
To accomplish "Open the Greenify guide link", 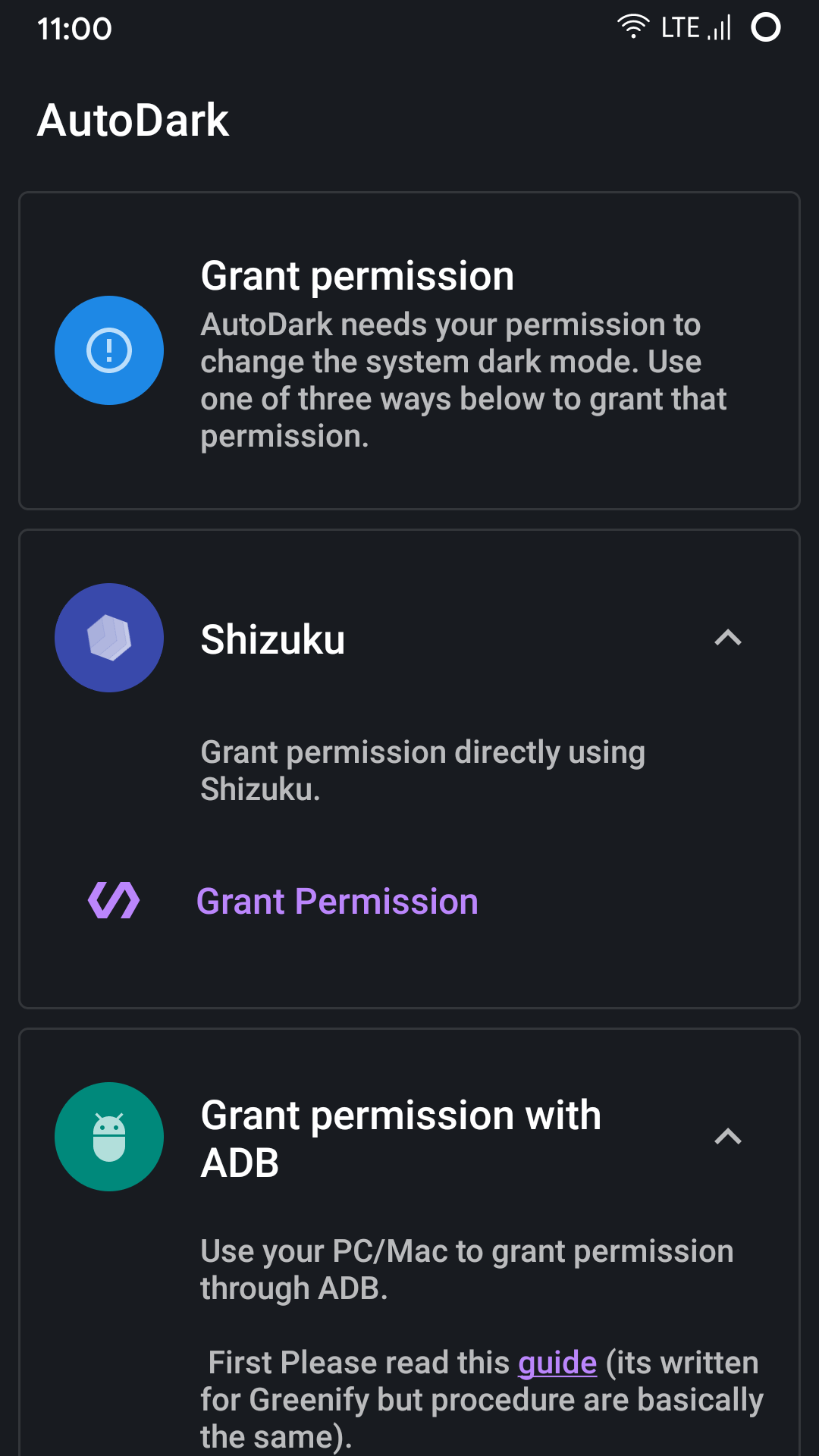I will coord(557,1363).
